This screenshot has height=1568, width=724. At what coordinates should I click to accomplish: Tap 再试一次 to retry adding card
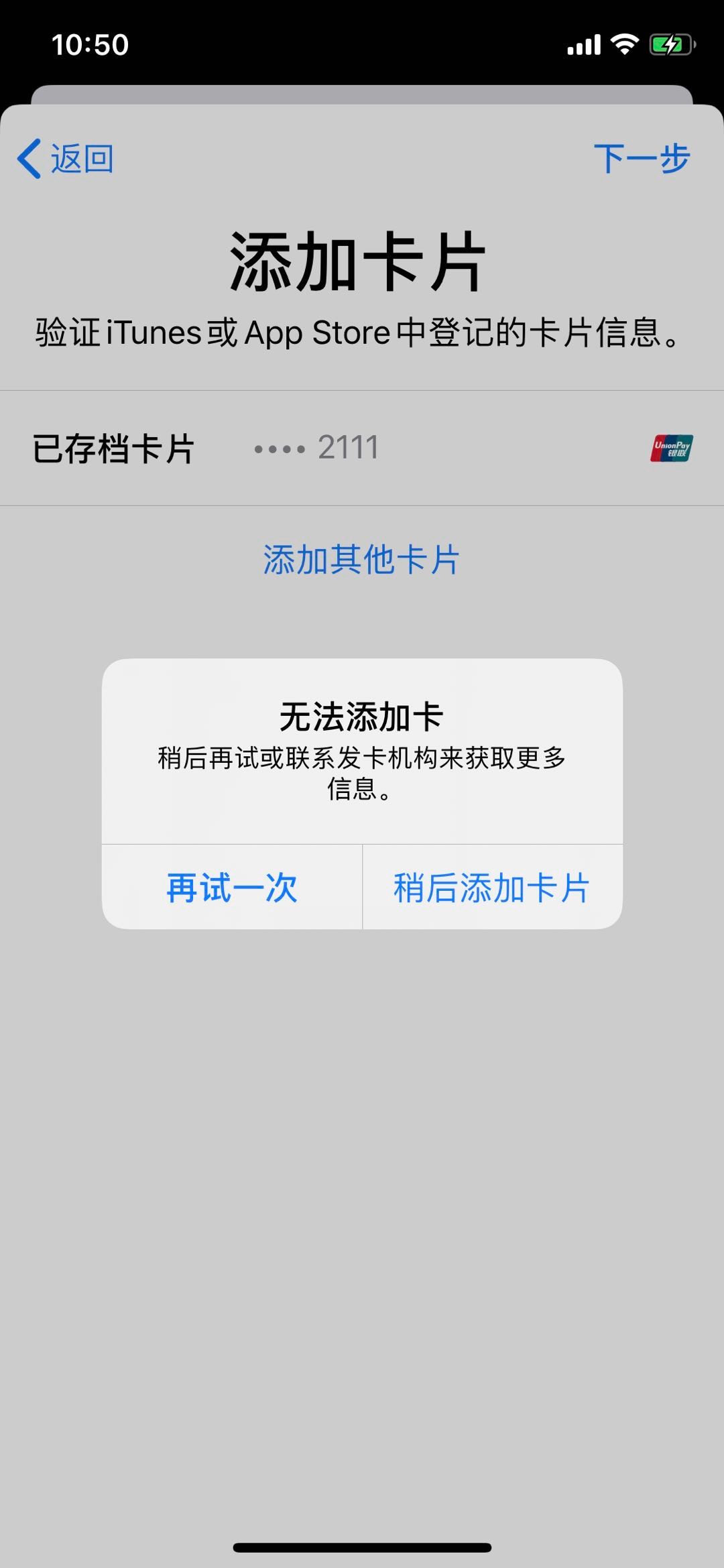(231, 888)
